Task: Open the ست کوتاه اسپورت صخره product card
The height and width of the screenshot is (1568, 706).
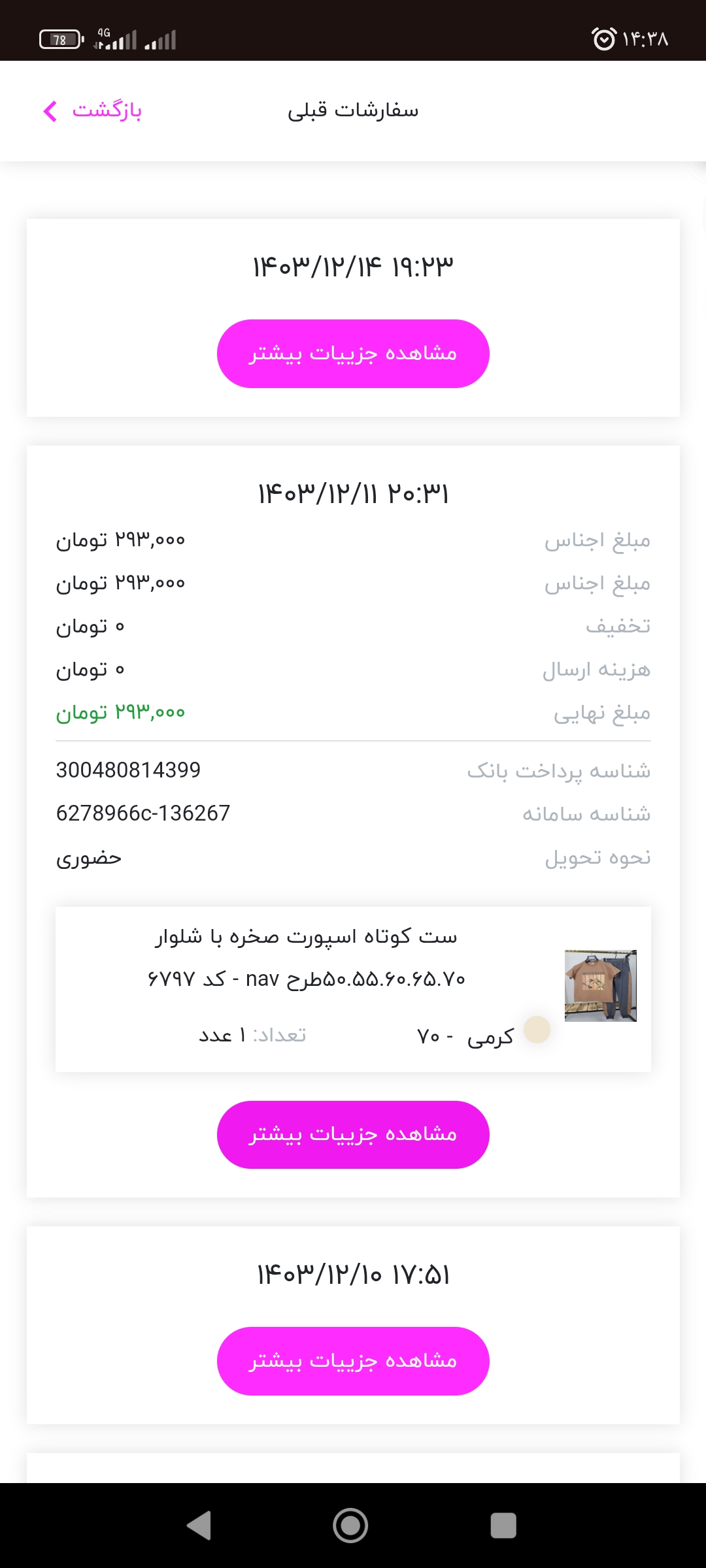Action: coord(353,989)
